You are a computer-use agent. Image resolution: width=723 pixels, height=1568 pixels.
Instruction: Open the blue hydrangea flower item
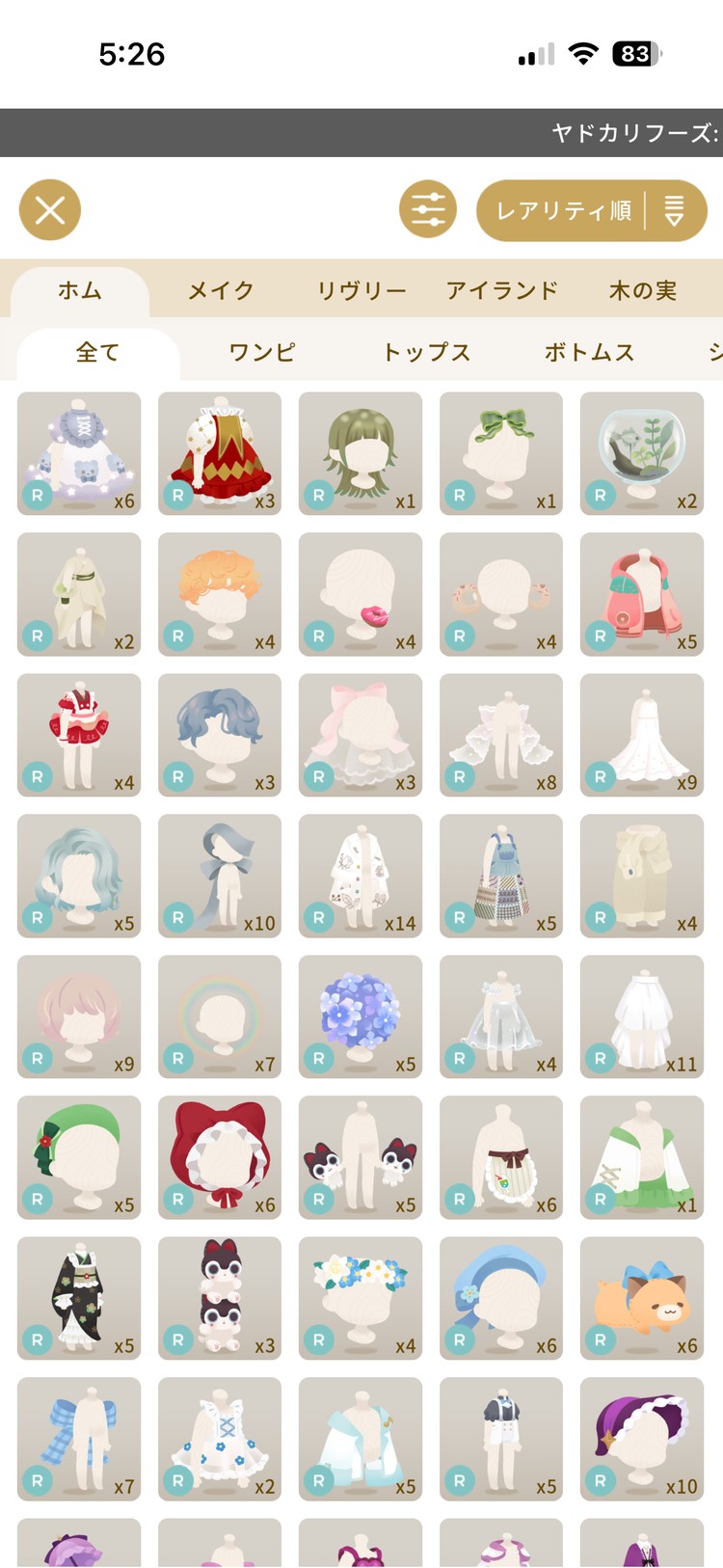361,1016
